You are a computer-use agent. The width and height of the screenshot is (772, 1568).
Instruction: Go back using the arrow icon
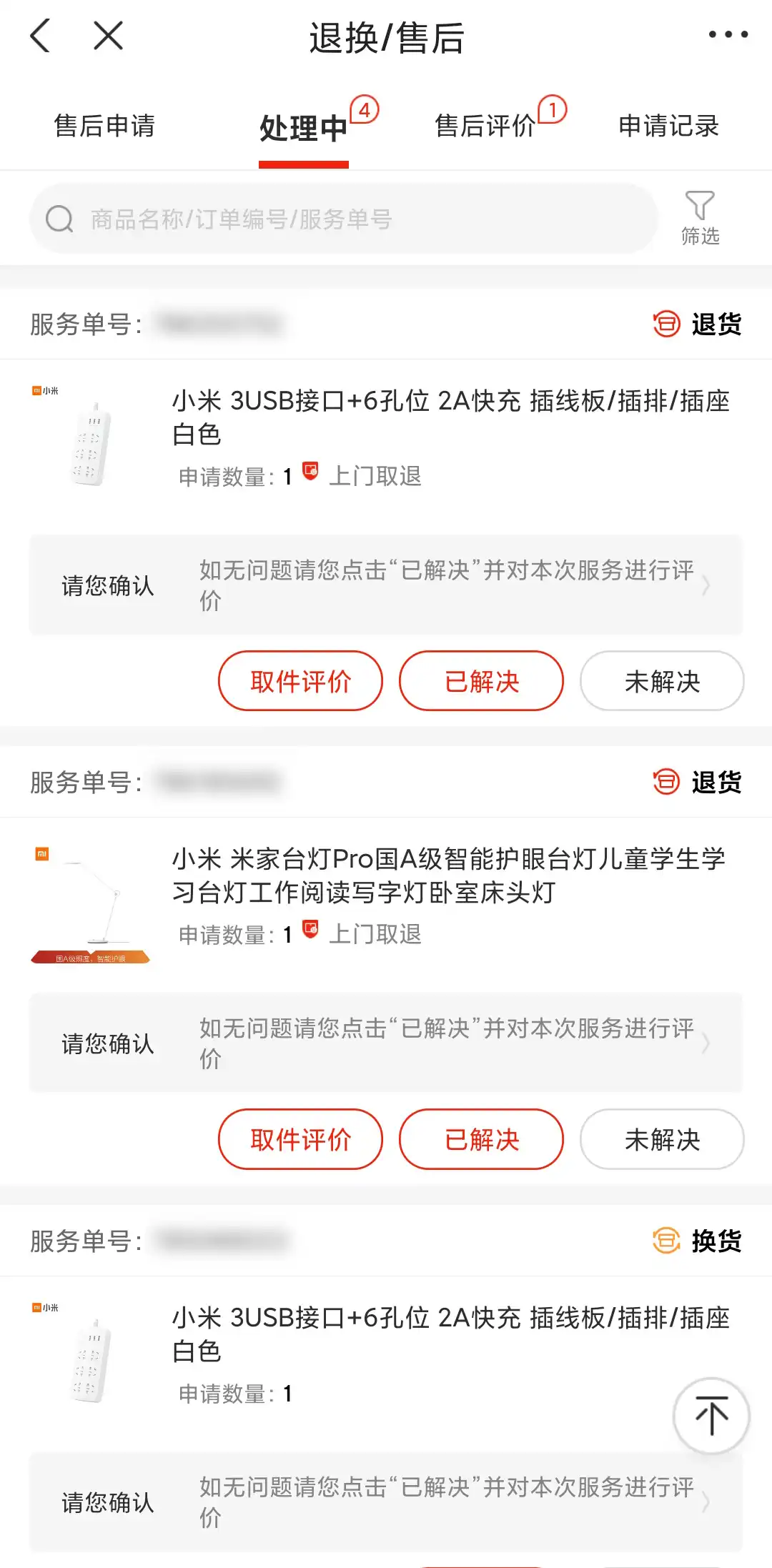[x=40, y=36]
